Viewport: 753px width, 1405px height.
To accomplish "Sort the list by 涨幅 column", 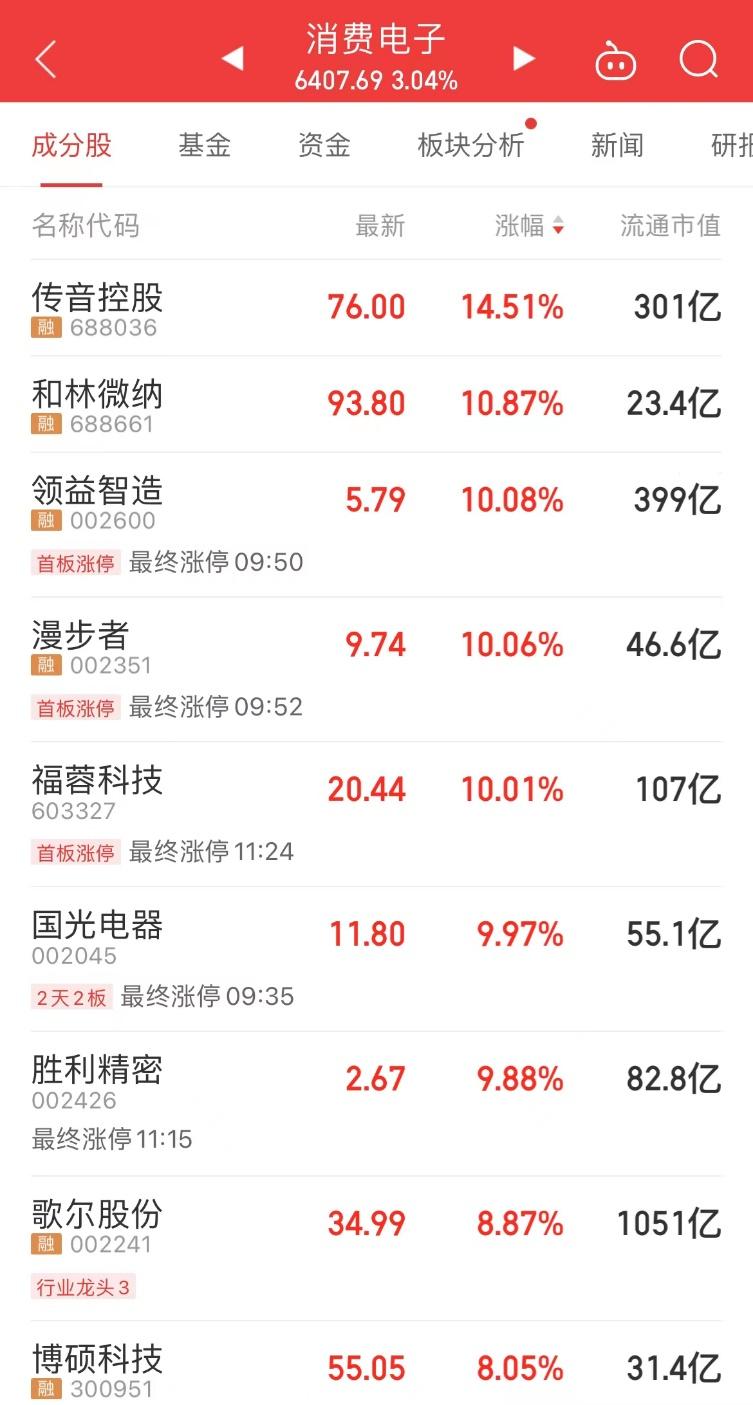I will click(530, 226).
